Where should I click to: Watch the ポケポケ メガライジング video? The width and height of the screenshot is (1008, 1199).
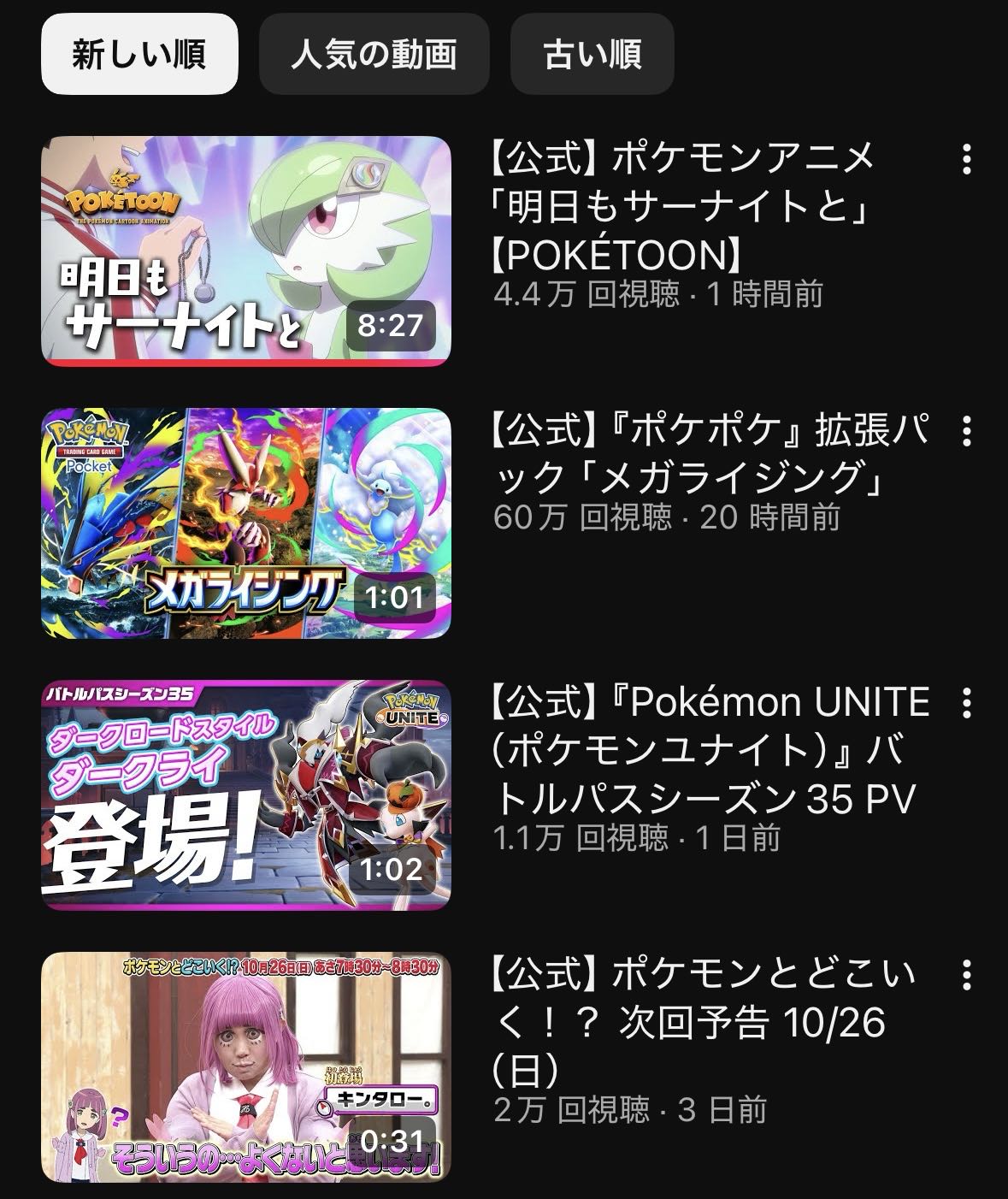pos(246,523)
